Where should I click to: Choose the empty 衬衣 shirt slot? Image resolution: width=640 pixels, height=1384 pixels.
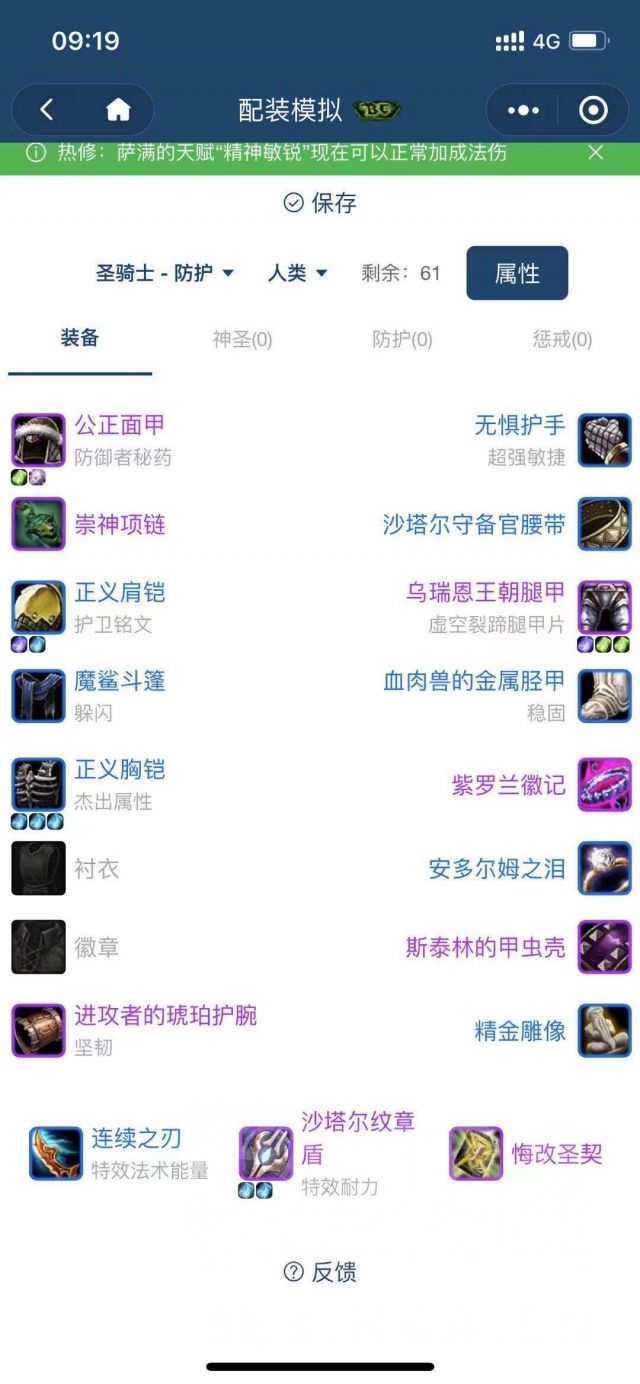click(x=96, y=869)
